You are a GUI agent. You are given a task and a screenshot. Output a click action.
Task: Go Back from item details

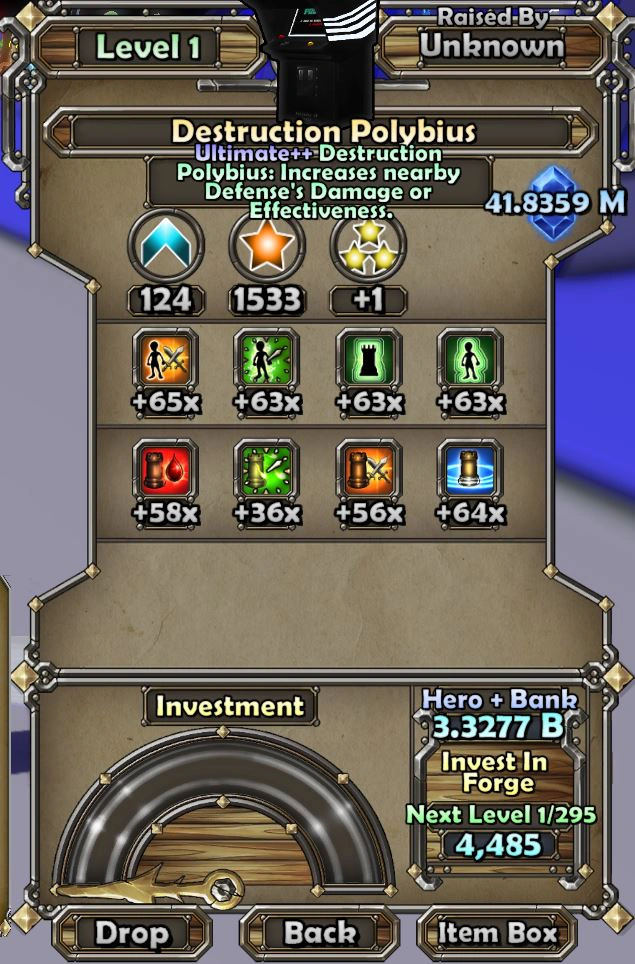(320, 934)
